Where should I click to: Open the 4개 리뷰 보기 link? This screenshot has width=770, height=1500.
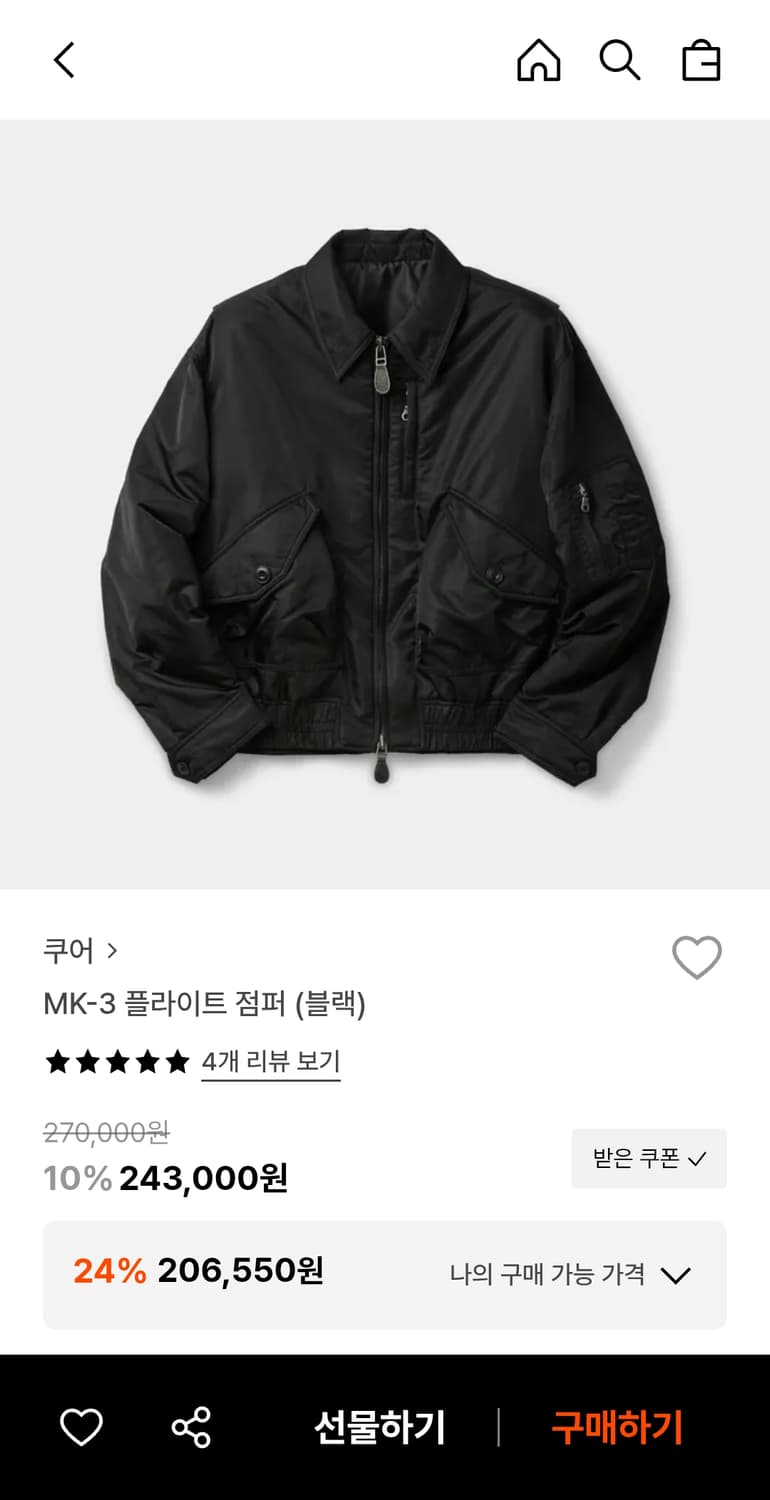[270, 1062]
